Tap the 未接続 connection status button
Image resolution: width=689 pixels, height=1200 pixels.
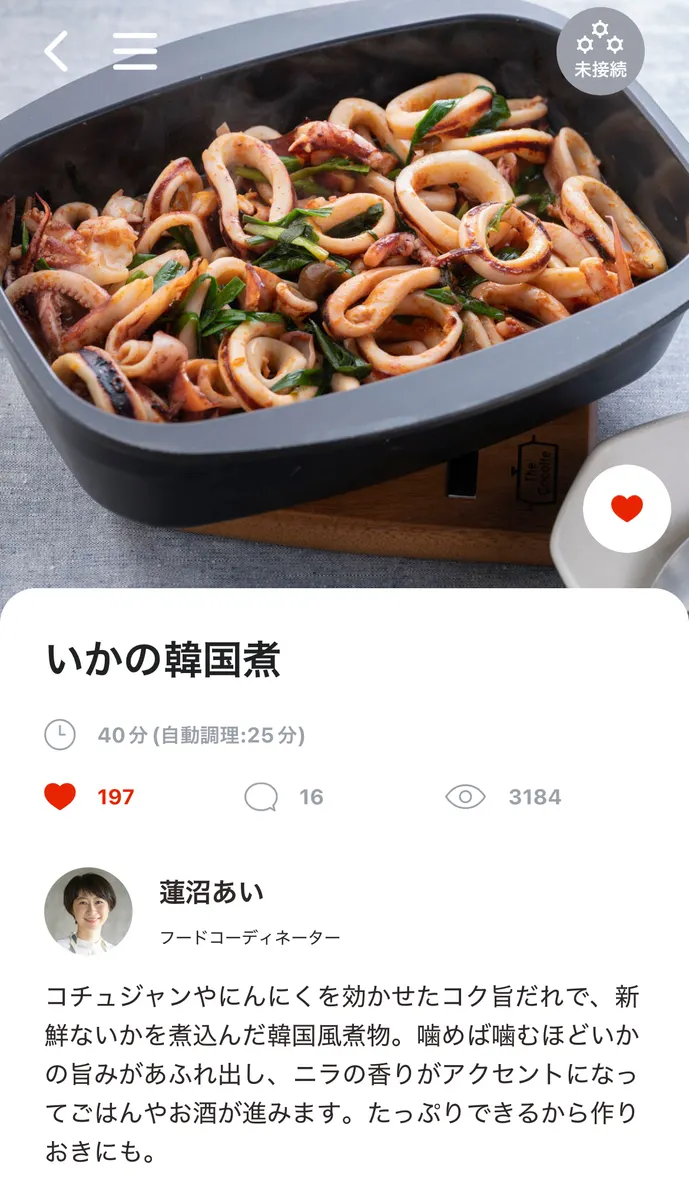[600, 51]
